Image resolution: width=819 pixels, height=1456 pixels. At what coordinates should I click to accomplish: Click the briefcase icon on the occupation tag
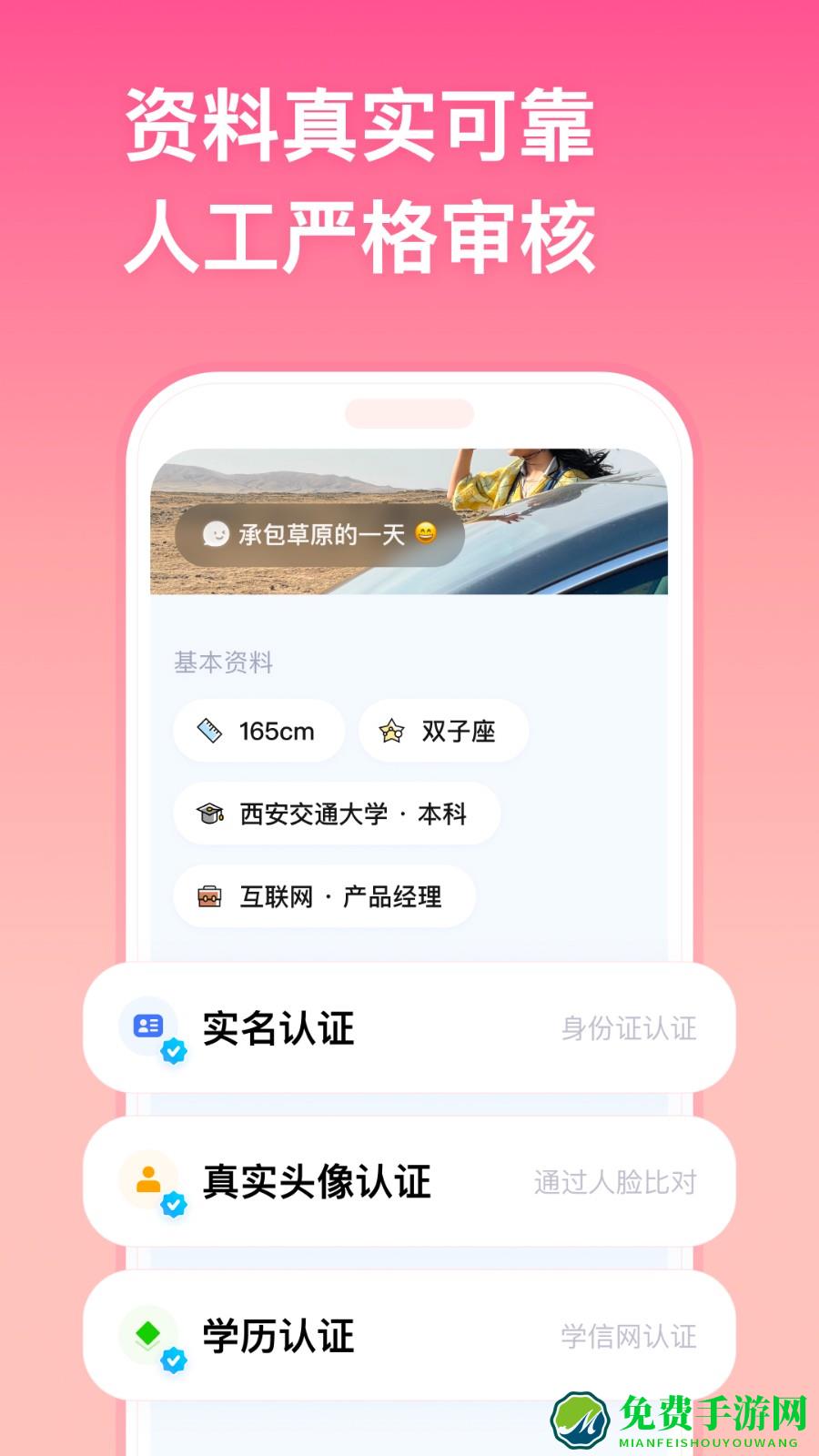pyautogui.click(x=210, y=896)
